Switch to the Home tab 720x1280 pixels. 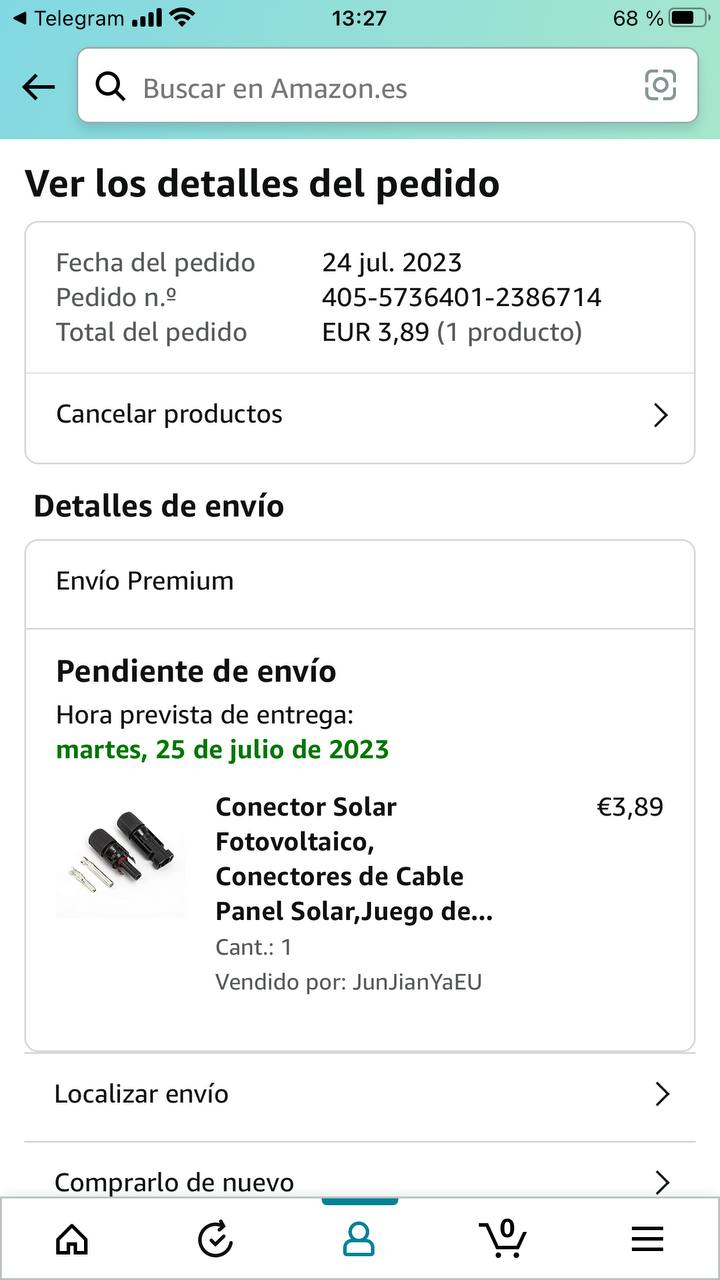tap(72, 1240)
